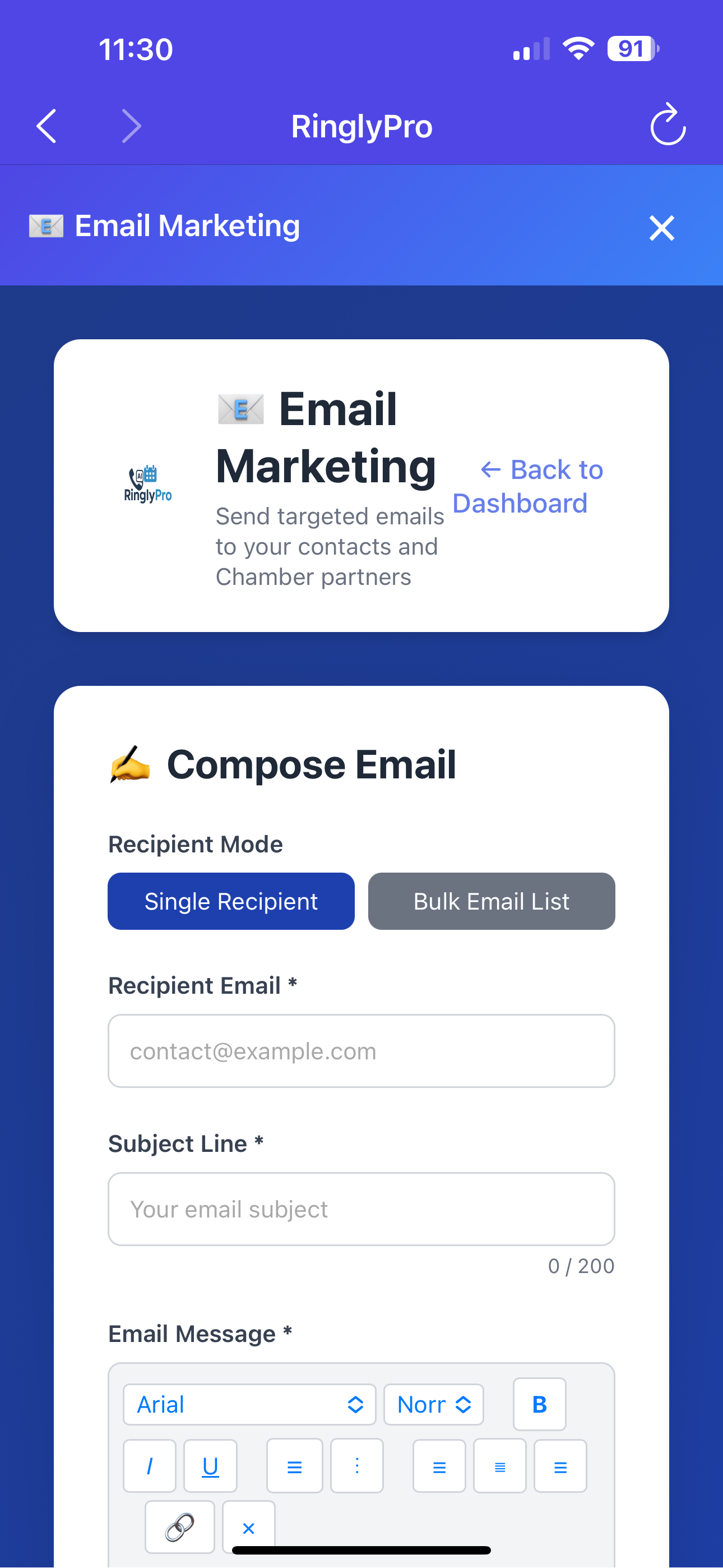Viewport: 723px width, 1568px height.
Task: Insert a link with chain icon
Action: 179,1527
